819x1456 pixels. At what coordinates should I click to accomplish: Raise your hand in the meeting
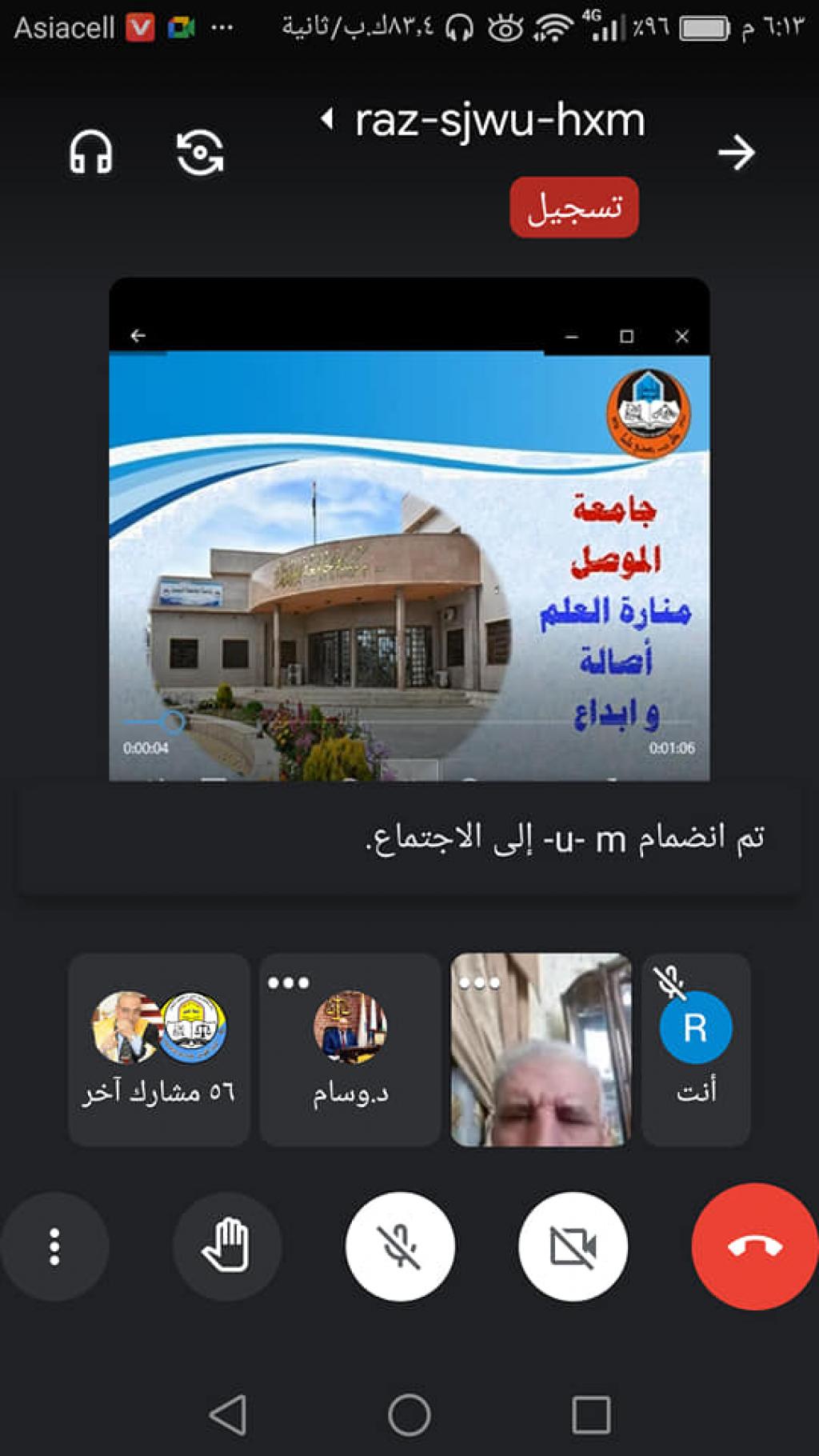tap(227, 1246)
